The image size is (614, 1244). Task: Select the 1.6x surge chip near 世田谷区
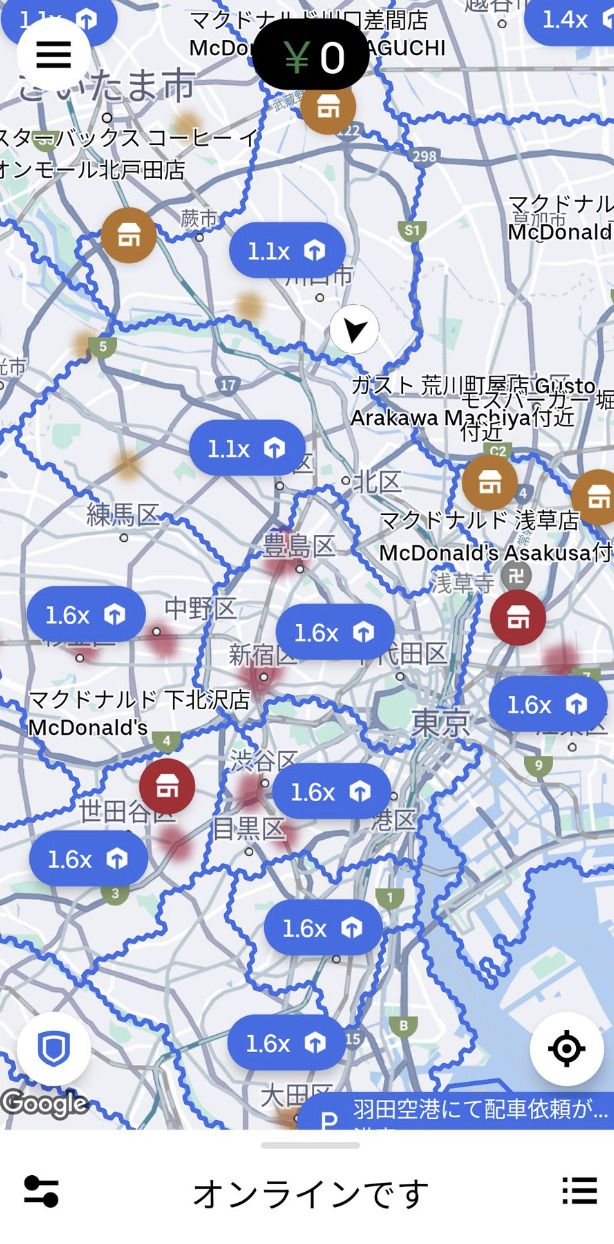point(88,858)
